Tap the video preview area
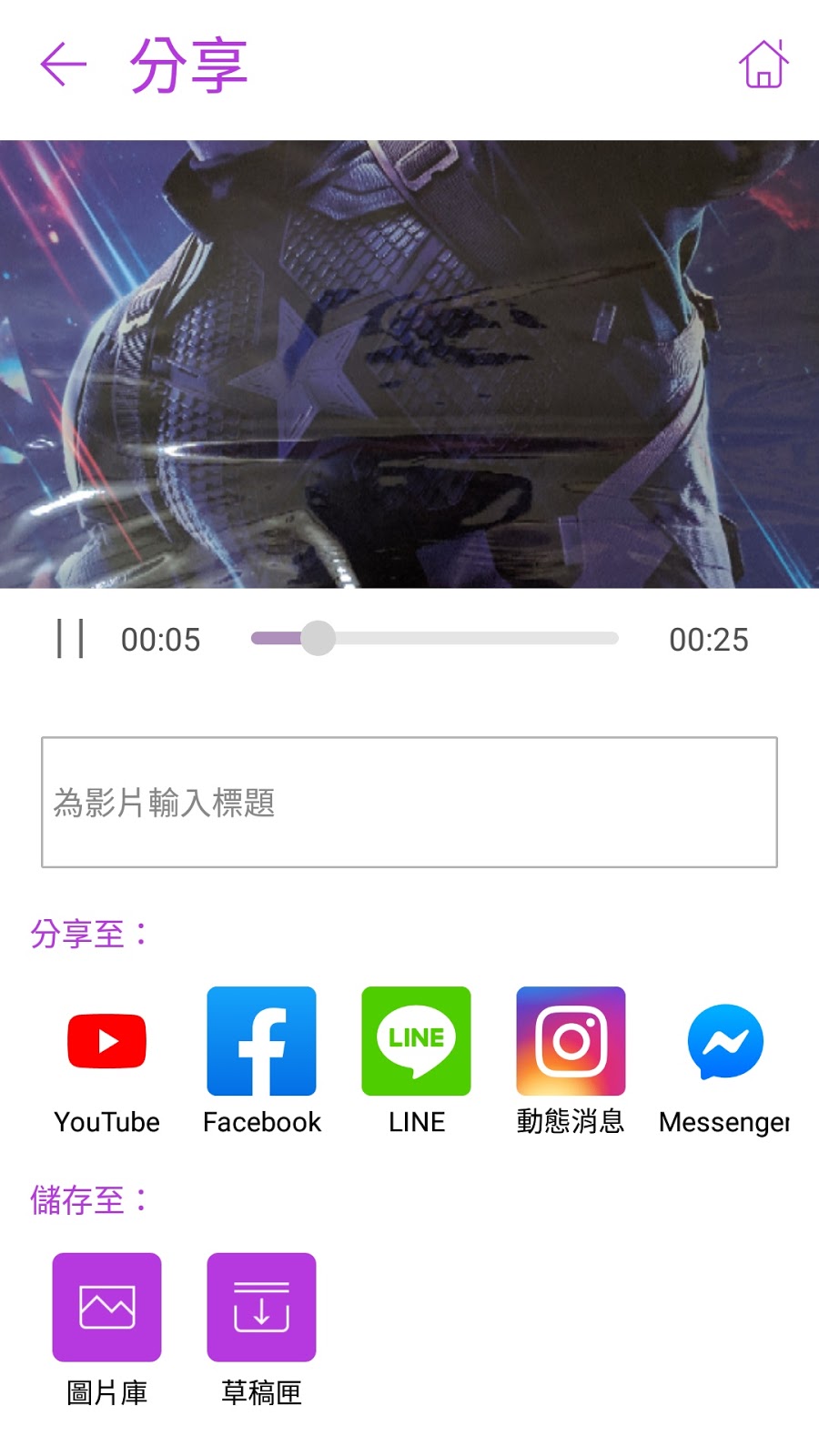The height and width of the screenshot is (1456, 819). pyautogui.click(x=409, y=364)
